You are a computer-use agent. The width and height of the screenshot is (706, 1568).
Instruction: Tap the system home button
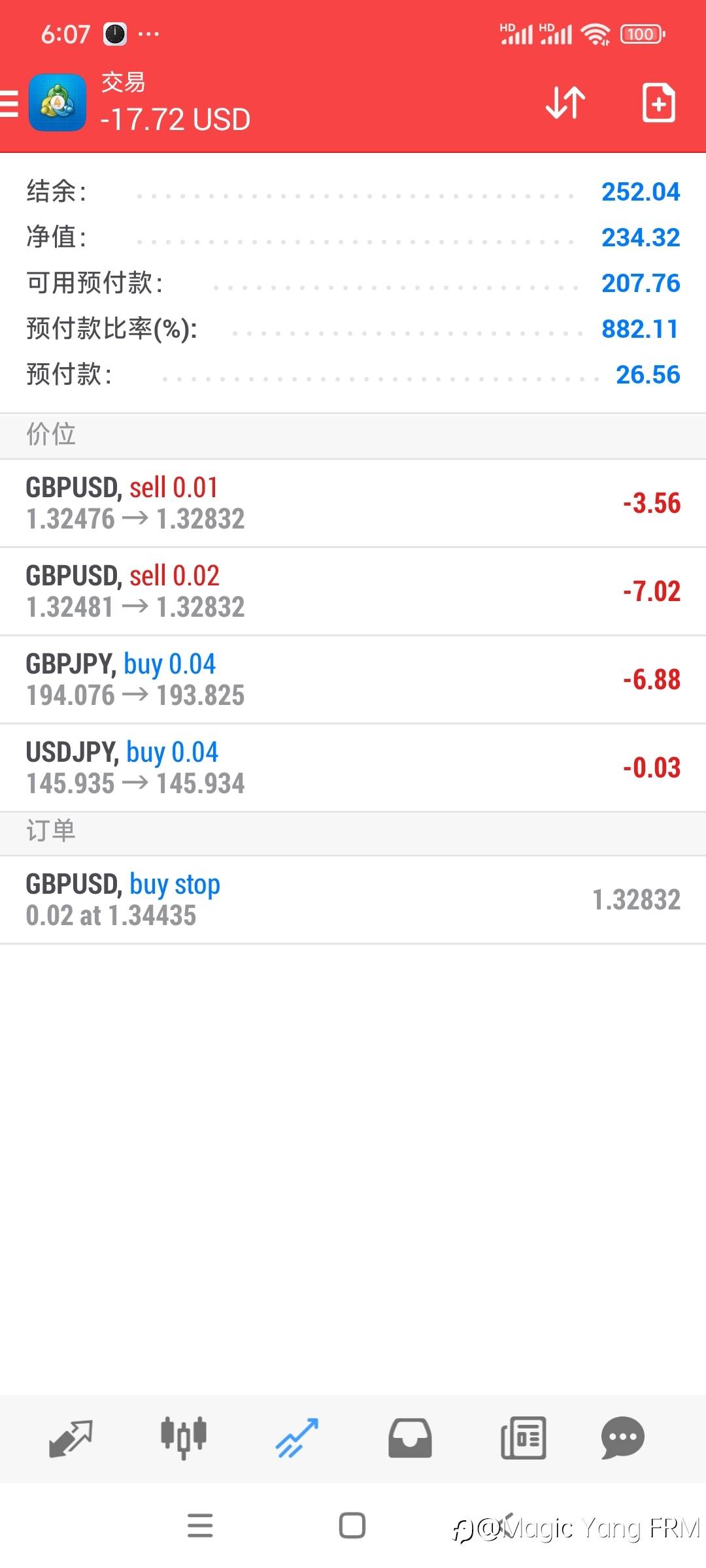point(352,1526)
